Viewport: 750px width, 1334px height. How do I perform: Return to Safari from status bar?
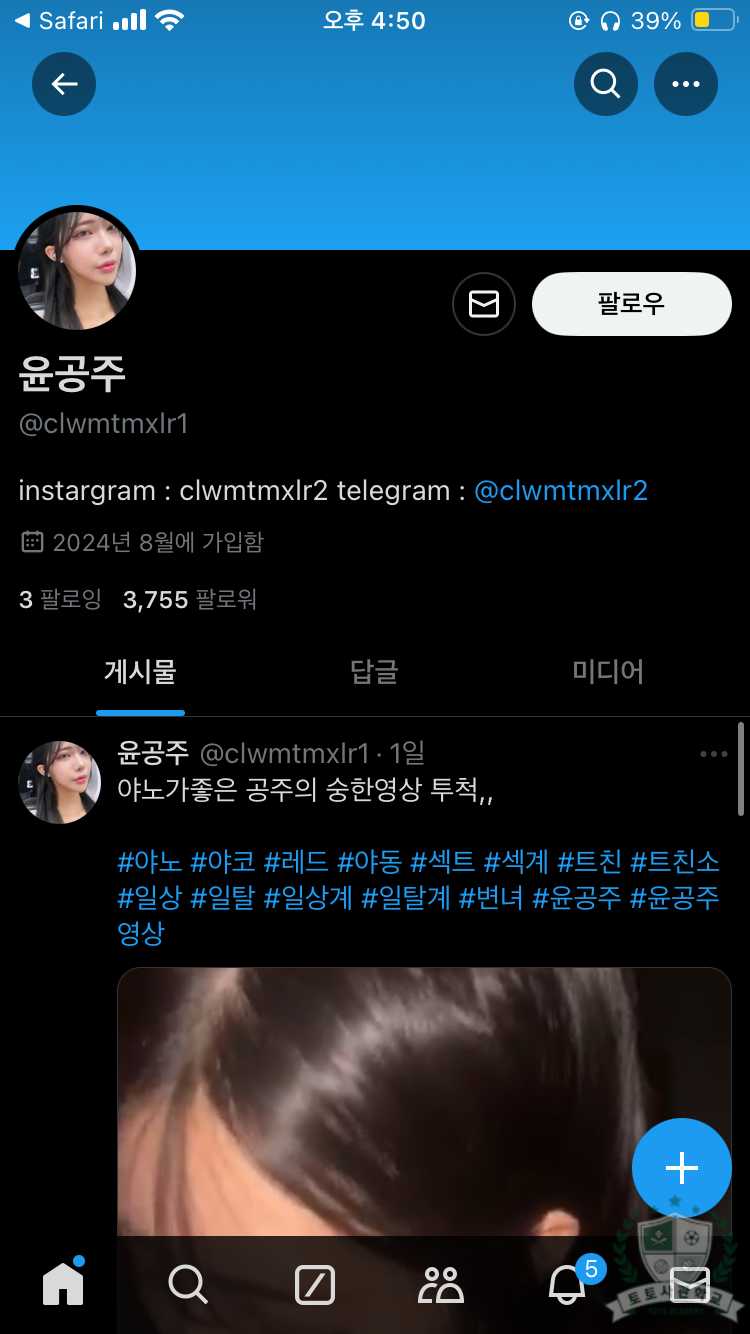pos(60,20)
